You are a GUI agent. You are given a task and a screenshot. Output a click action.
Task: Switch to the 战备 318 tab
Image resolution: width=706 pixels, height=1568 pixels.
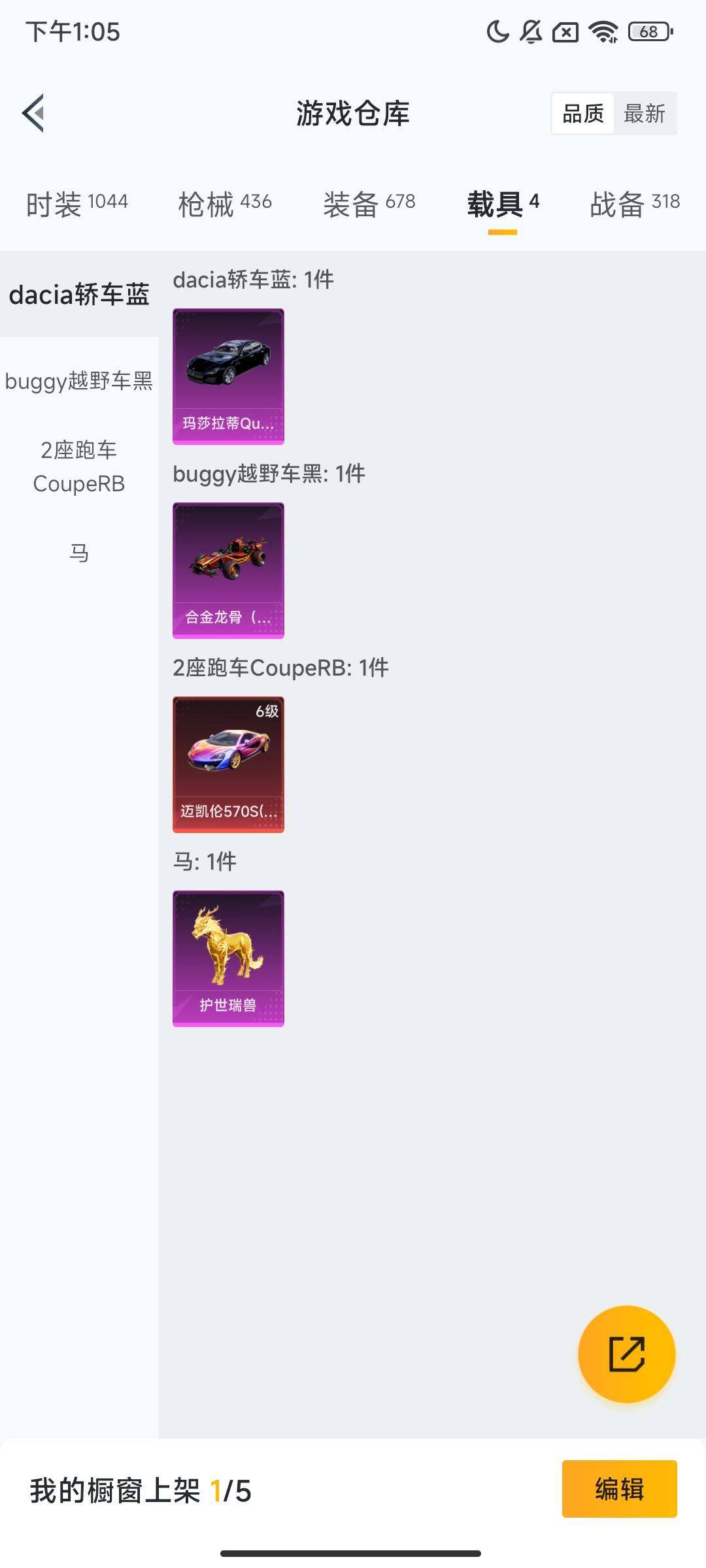pyautogui.click(x=633, y=203)
